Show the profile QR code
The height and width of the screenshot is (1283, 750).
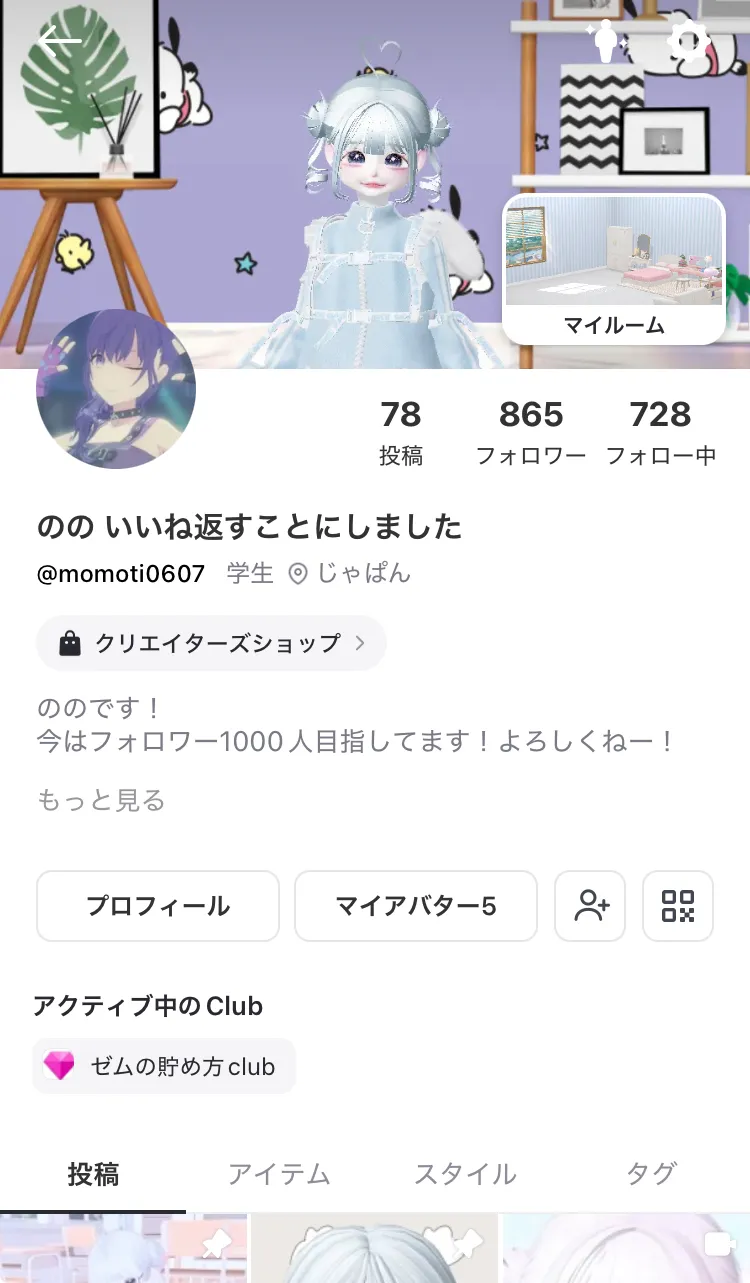click(x=678, y=906)
